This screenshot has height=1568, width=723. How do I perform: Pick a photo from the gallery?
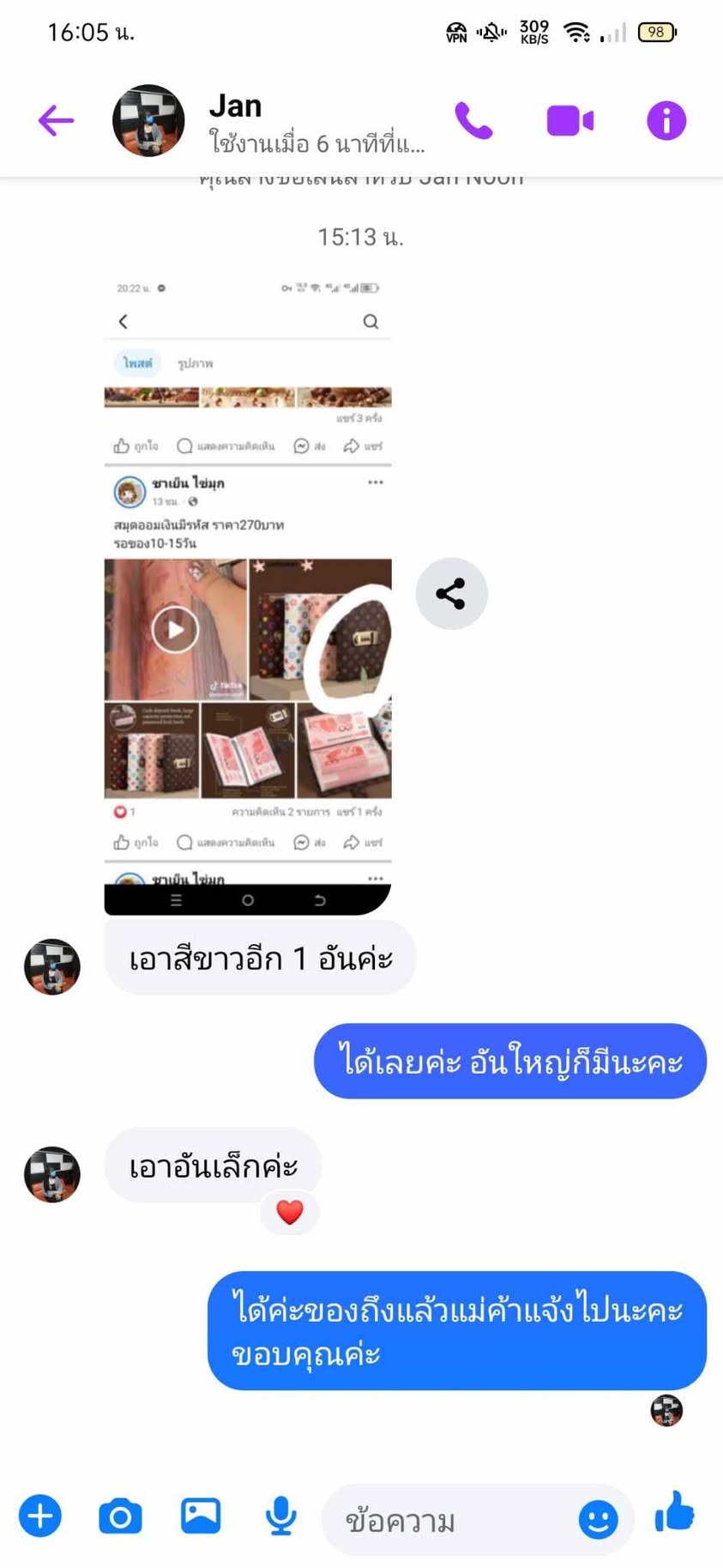(x=201, y=1516)
